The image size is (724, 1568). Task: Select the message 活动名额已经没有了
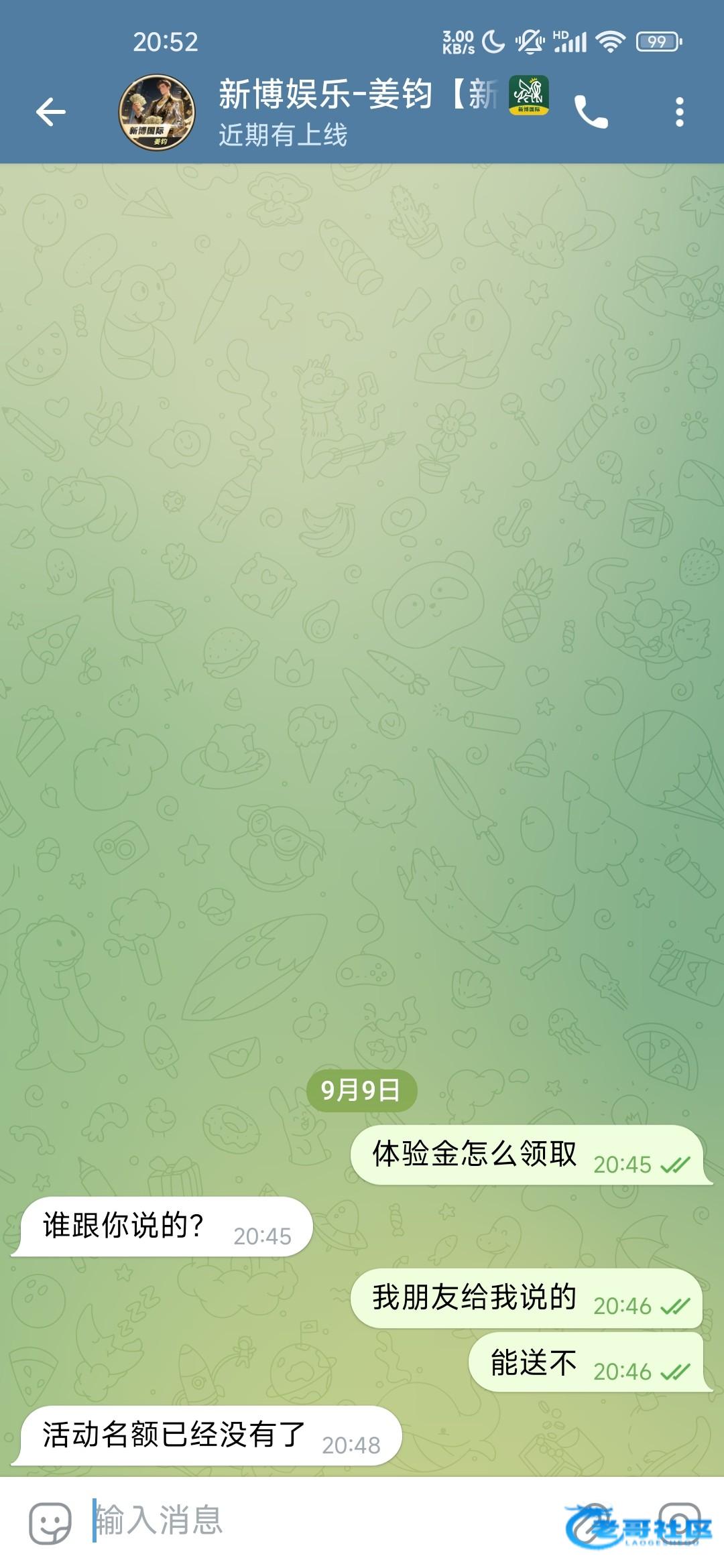point(206,1435)
